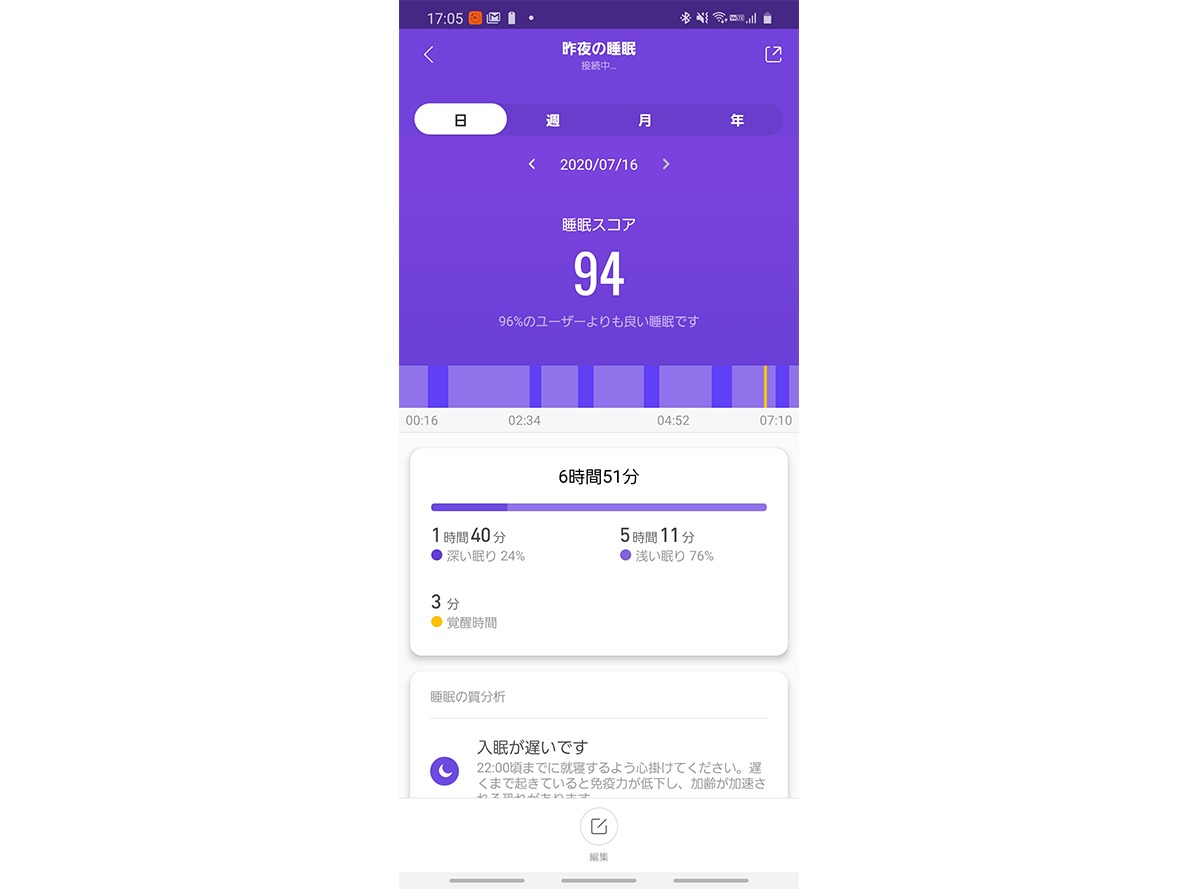Switch to the 週 weekly view
This screenshot has width=1200, height=889.
[553, 120]
